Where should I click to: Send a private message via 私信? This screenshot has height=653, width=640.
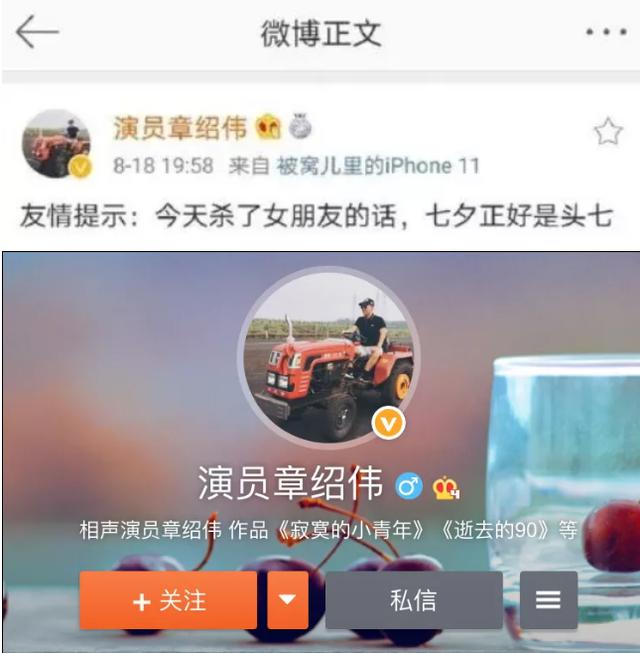(x=413, y=600)
